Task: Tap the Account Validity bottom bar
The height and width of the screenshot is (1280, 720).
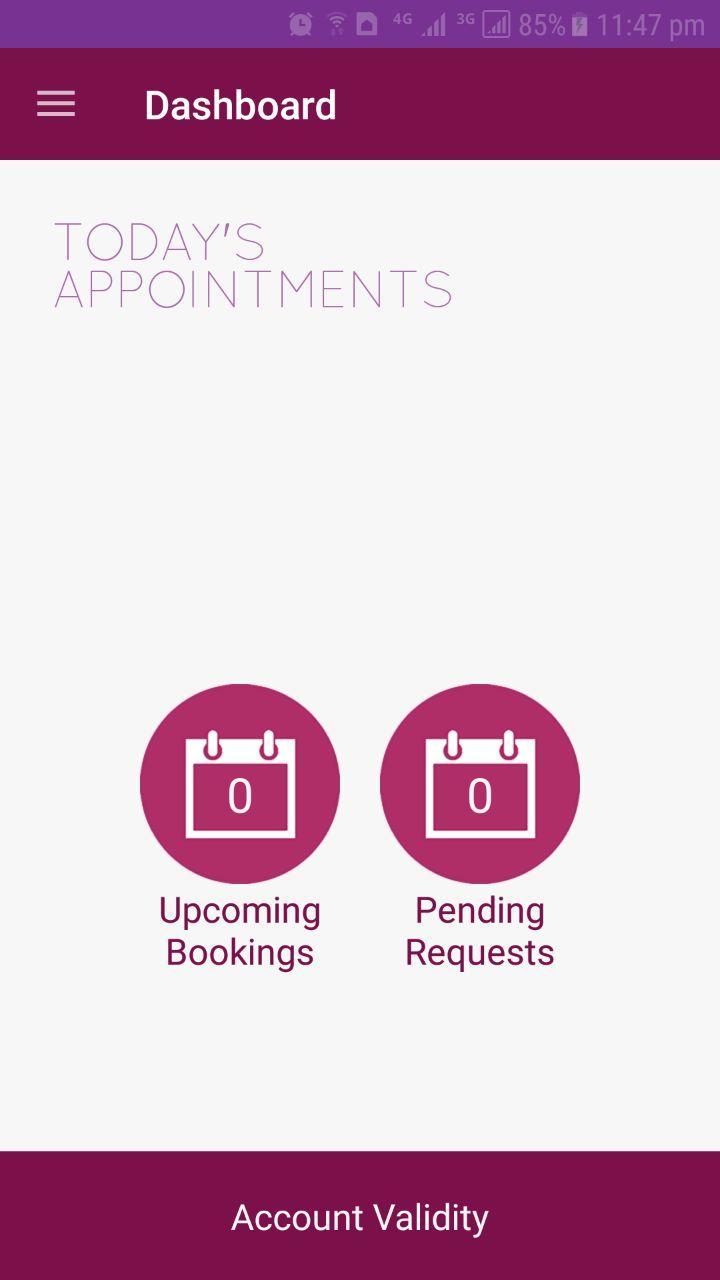Action: 360,1217
